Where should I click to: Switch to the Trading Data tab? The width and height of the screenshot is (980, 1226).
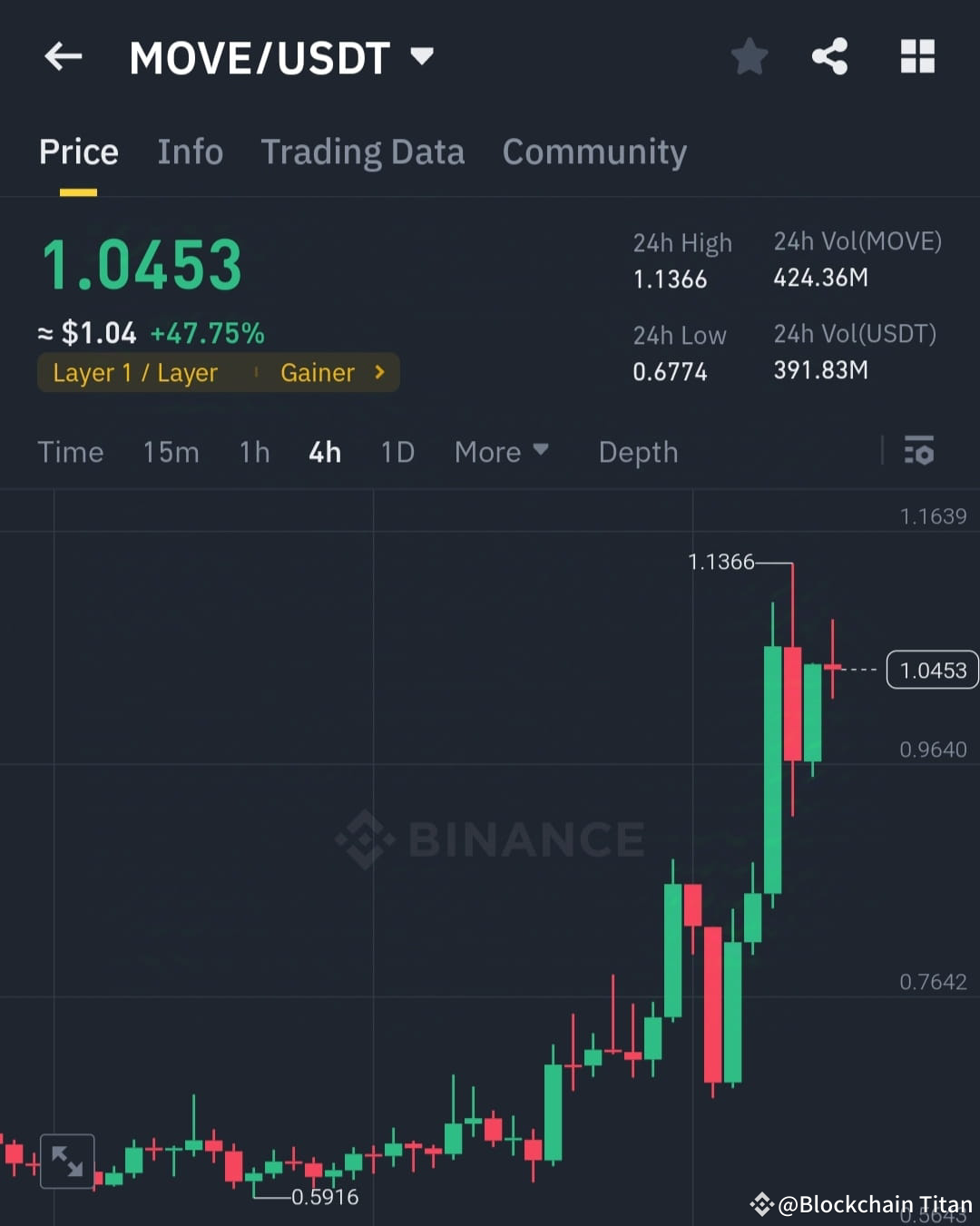362,152
